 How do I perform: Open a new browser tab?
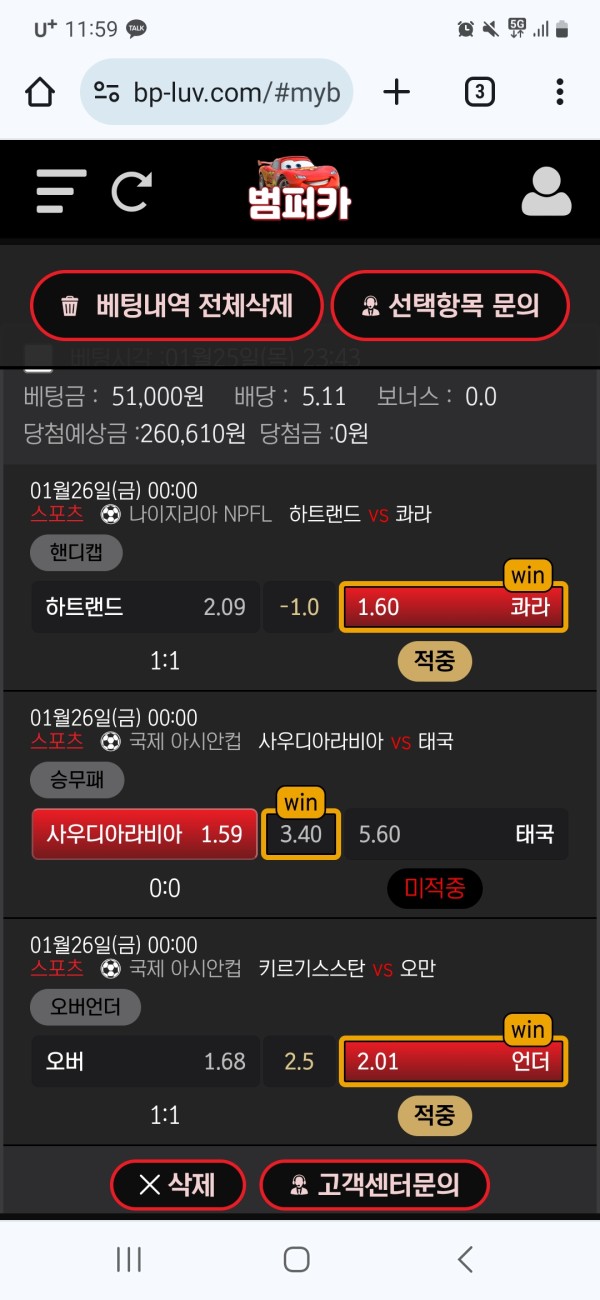(x=397, y=93)
